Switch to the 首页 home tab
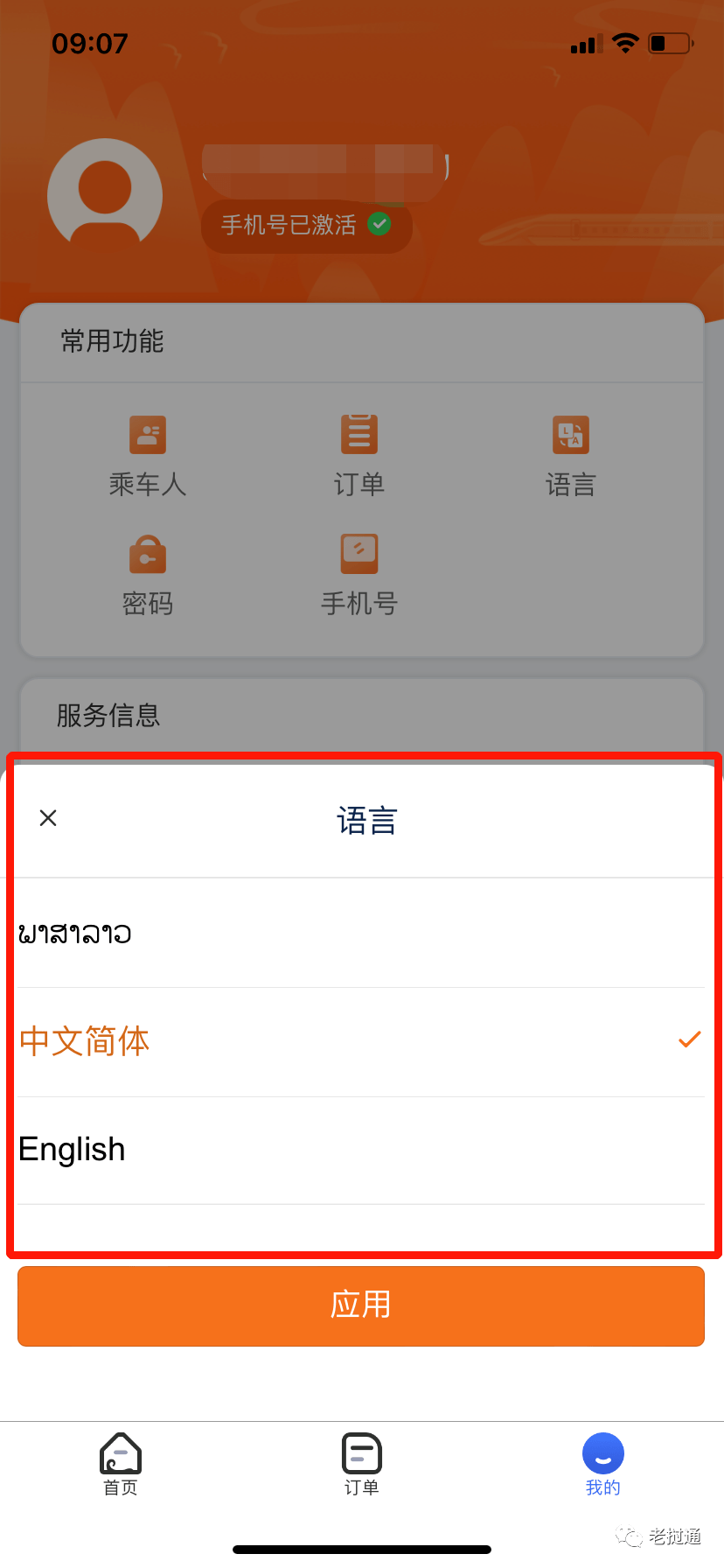Image resolution: width=724 pixels, height=1568 pixels. coord(121,1465)
